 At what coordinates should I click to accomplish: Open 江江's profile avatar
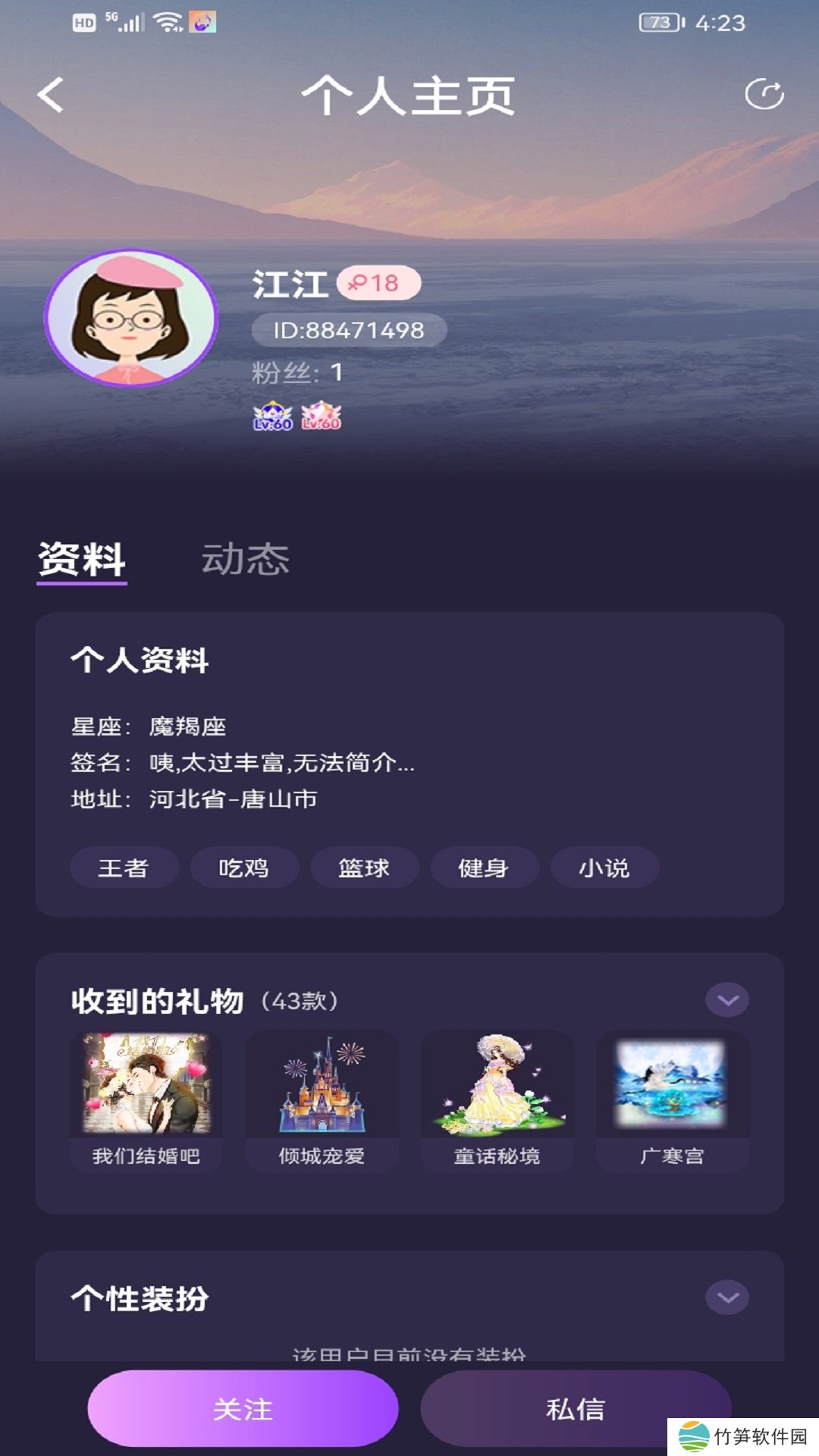(x=131, y=318)
